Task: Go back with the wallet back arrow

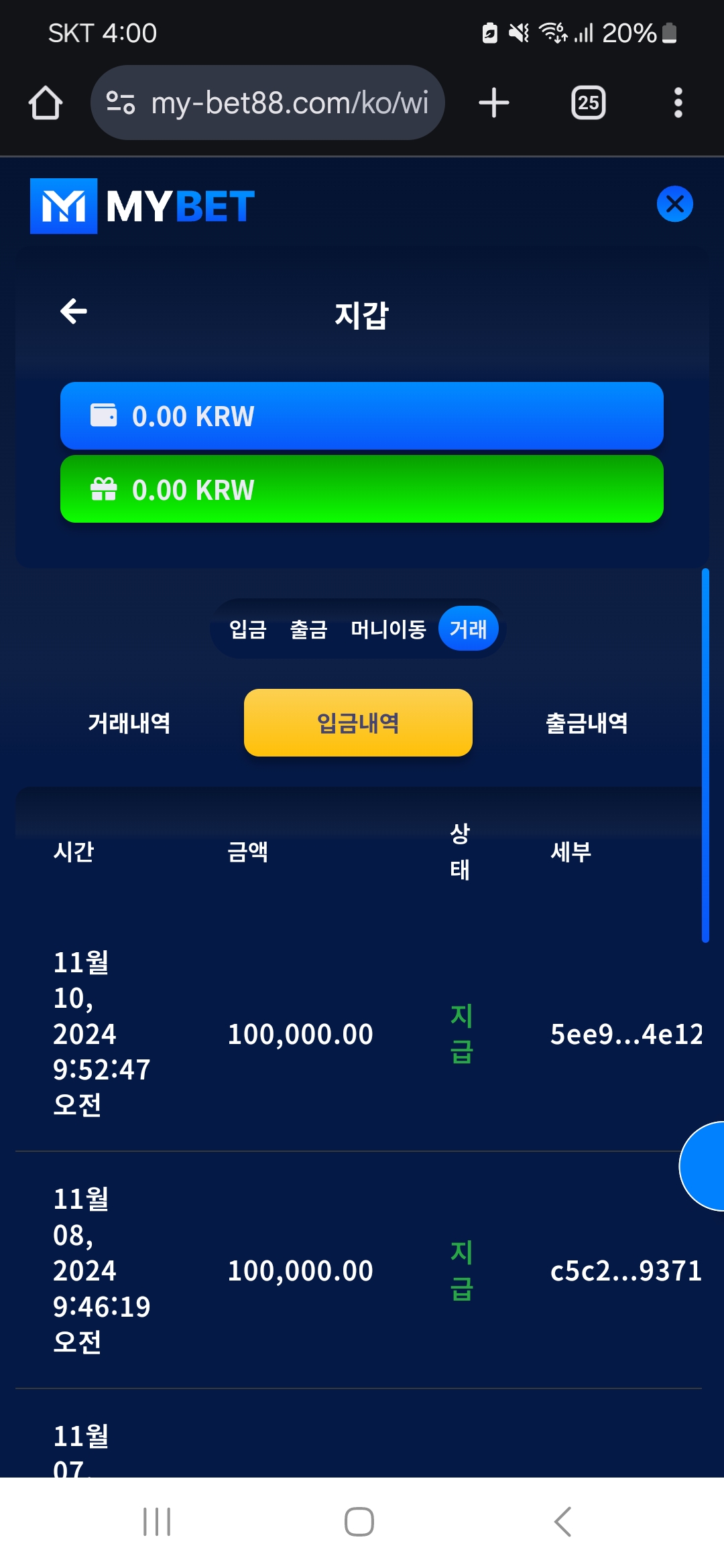Action: click(74, 312)
